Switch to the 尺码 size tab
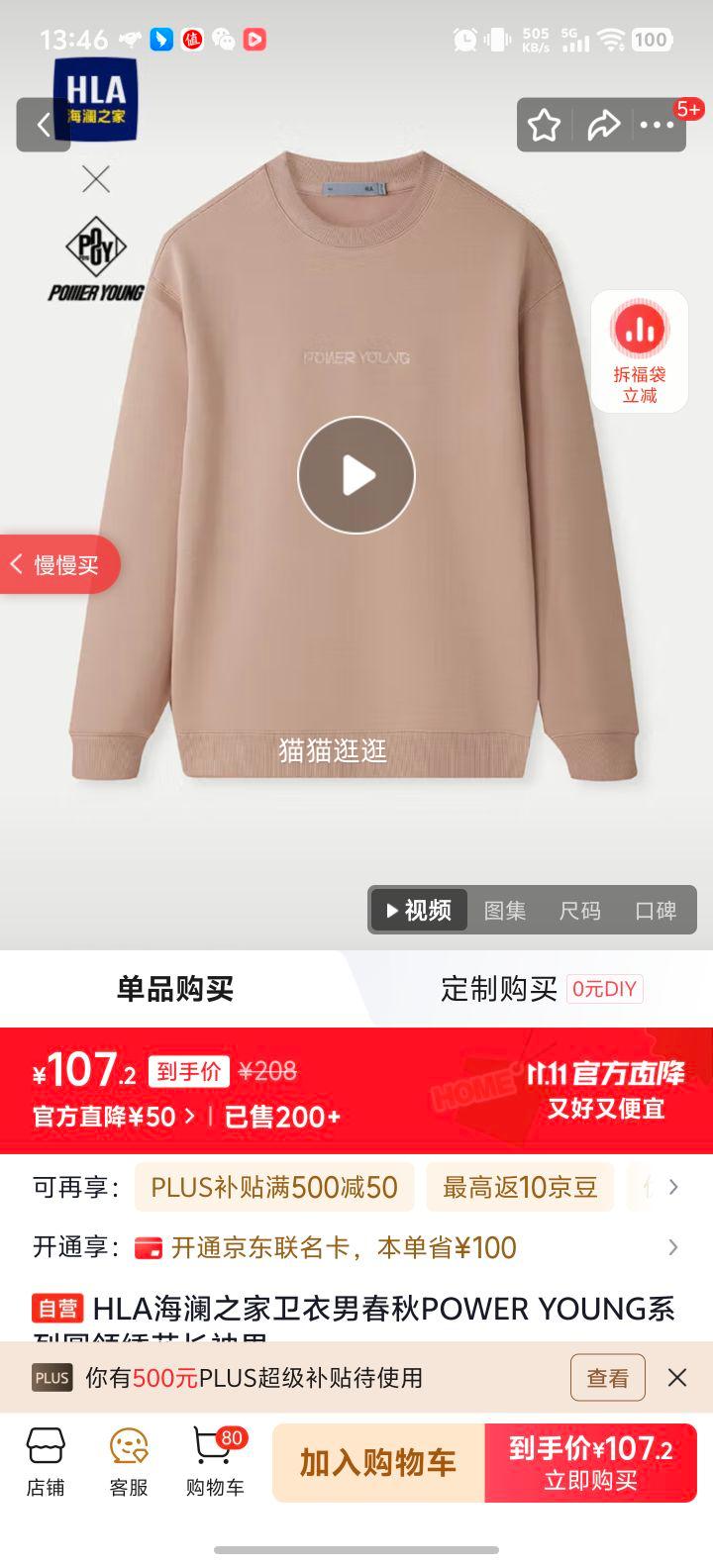The height and width of the screenshot is (1568, 713). coord(579,910)
